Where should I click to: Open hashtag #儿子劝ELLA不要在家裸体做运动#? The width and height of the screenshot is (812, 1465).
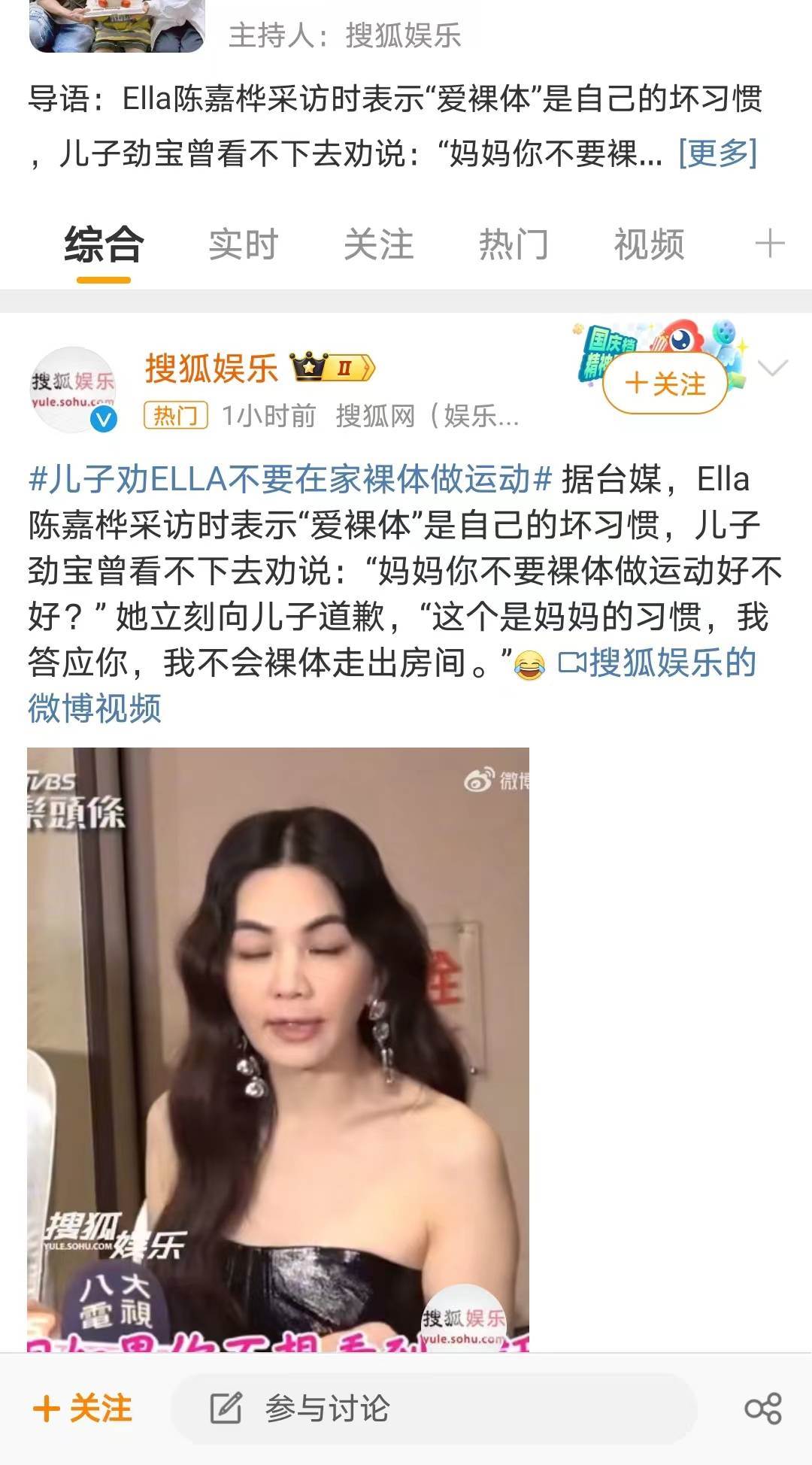(x=289, y=480)
